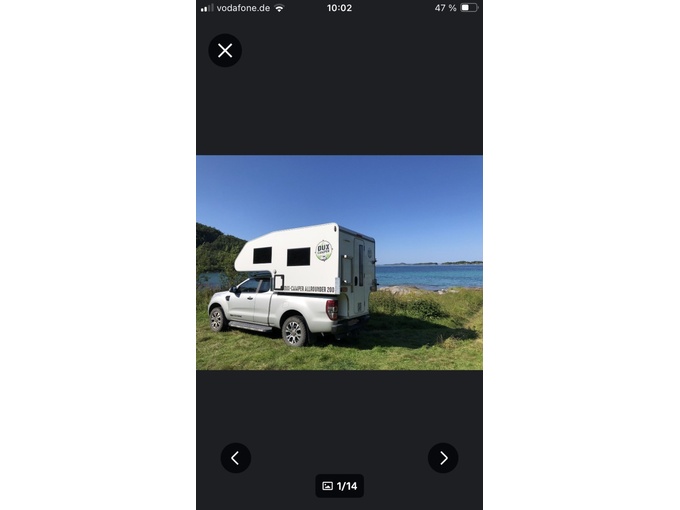
Task: Show the next photo
Action: (443, 458)
